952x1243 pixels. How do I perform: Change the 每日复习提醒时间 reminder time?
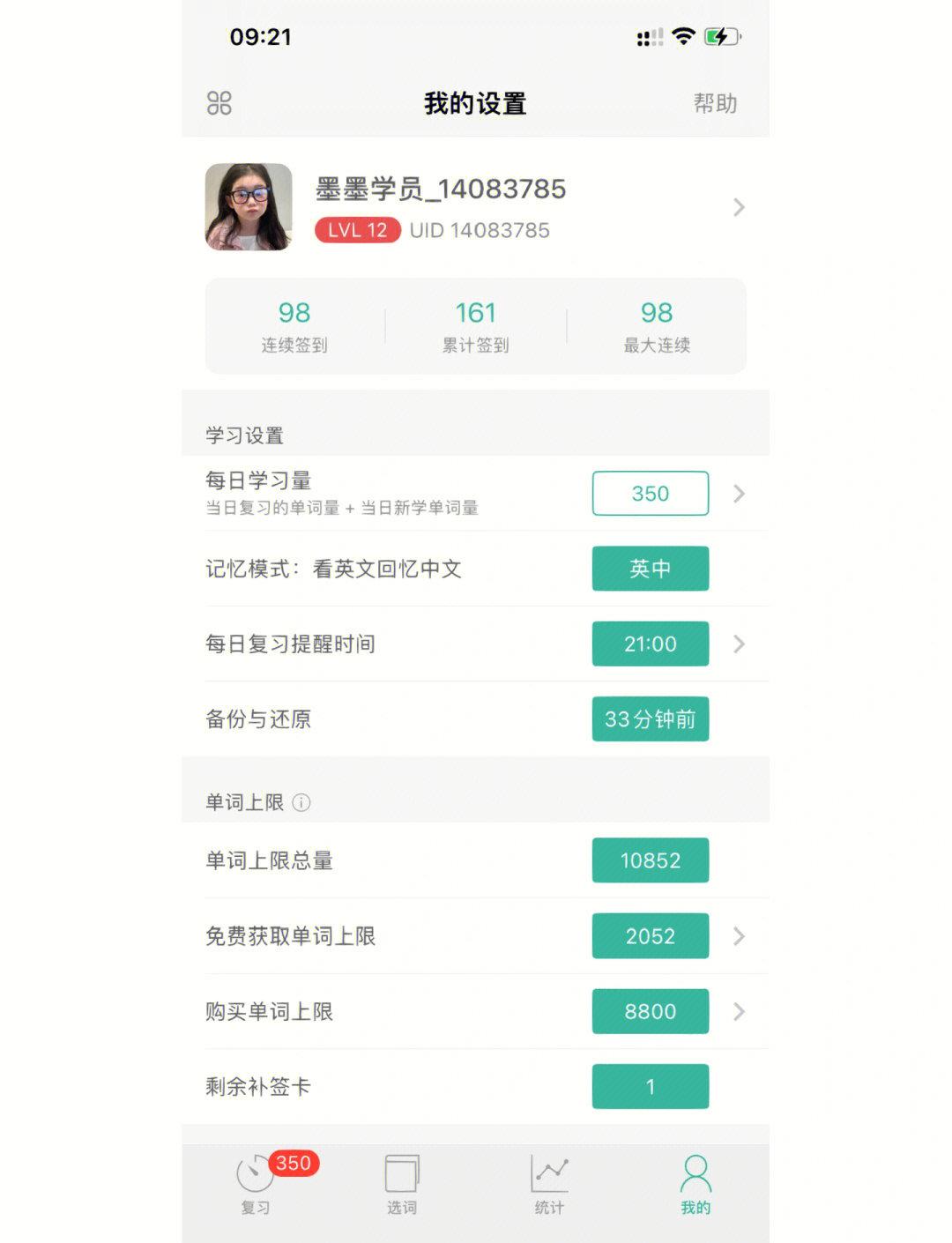[x=650, y=644]
